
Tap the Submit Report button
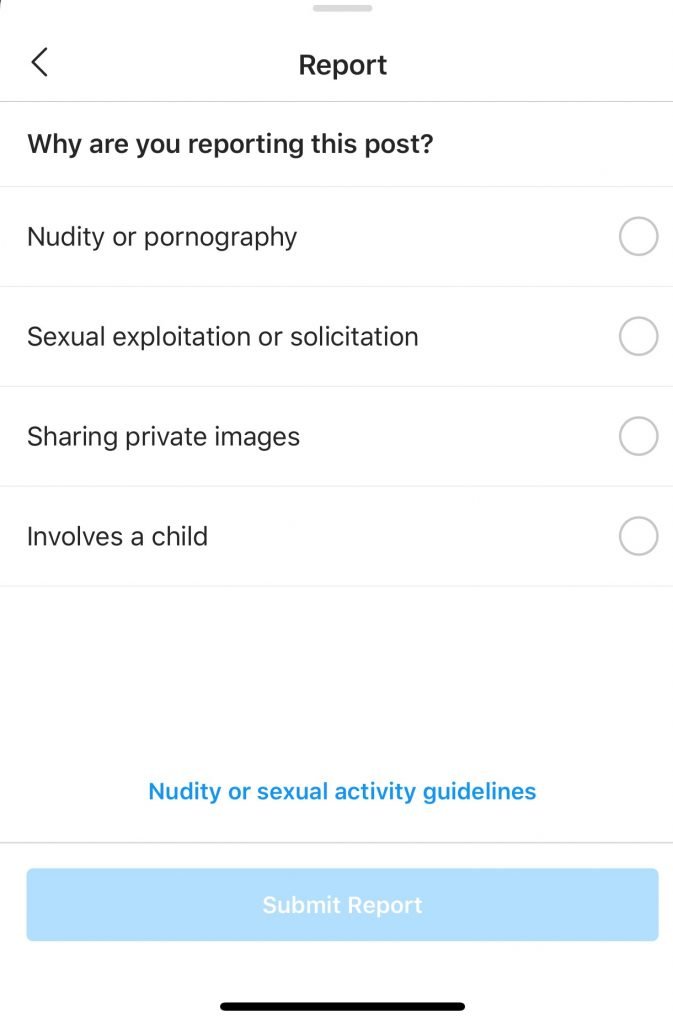pos(342,905)
